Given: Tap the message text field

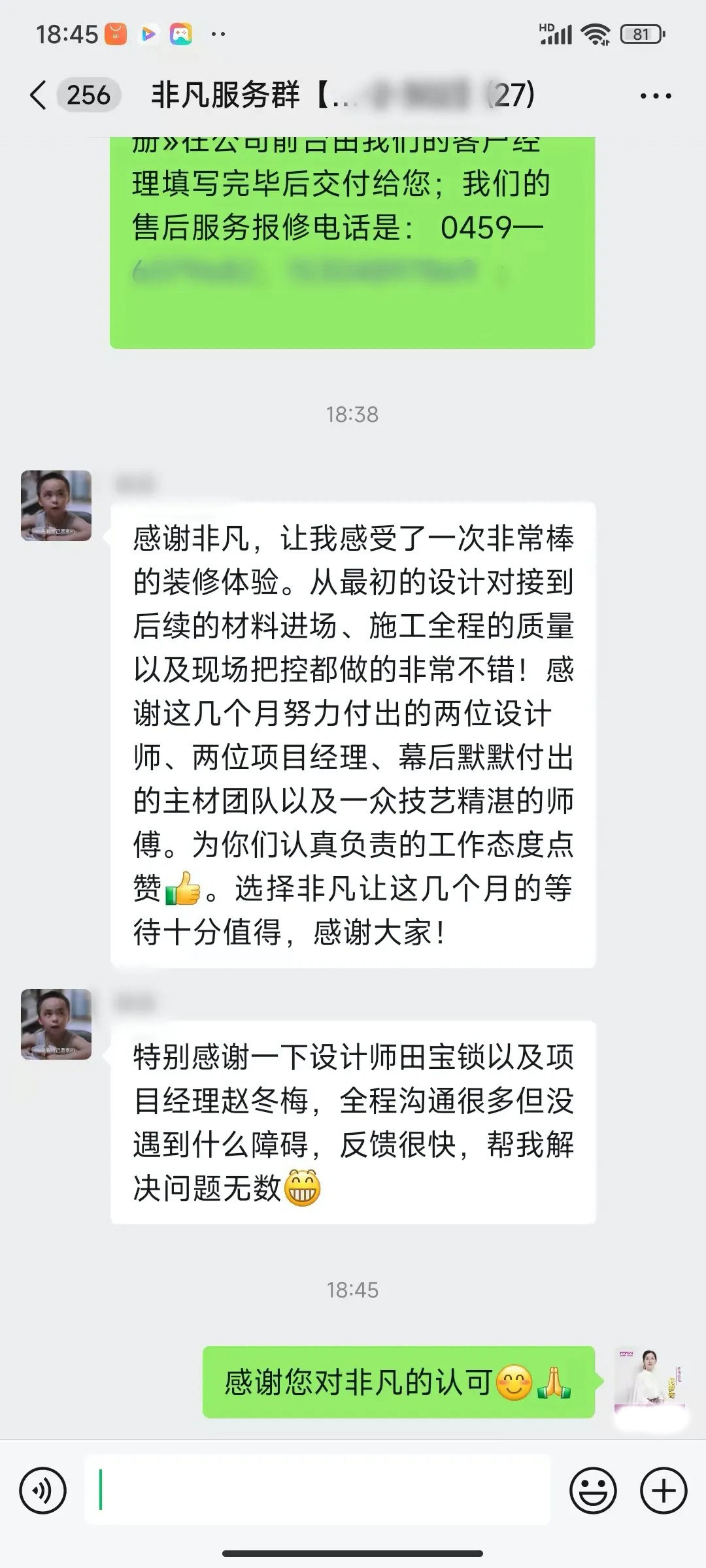Looking at the screenshot, I should click(317, 1490).
